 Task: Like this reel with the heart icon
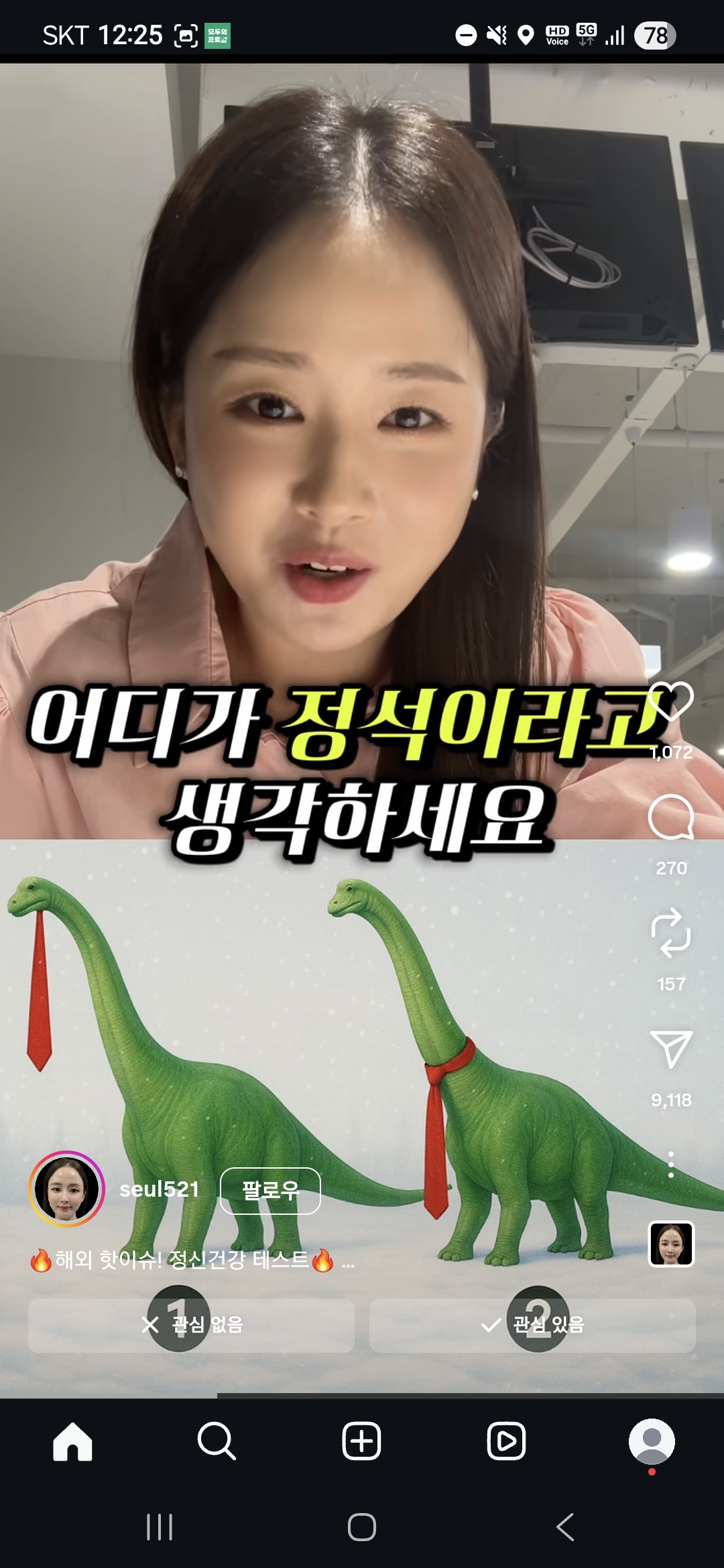(671, 702)
